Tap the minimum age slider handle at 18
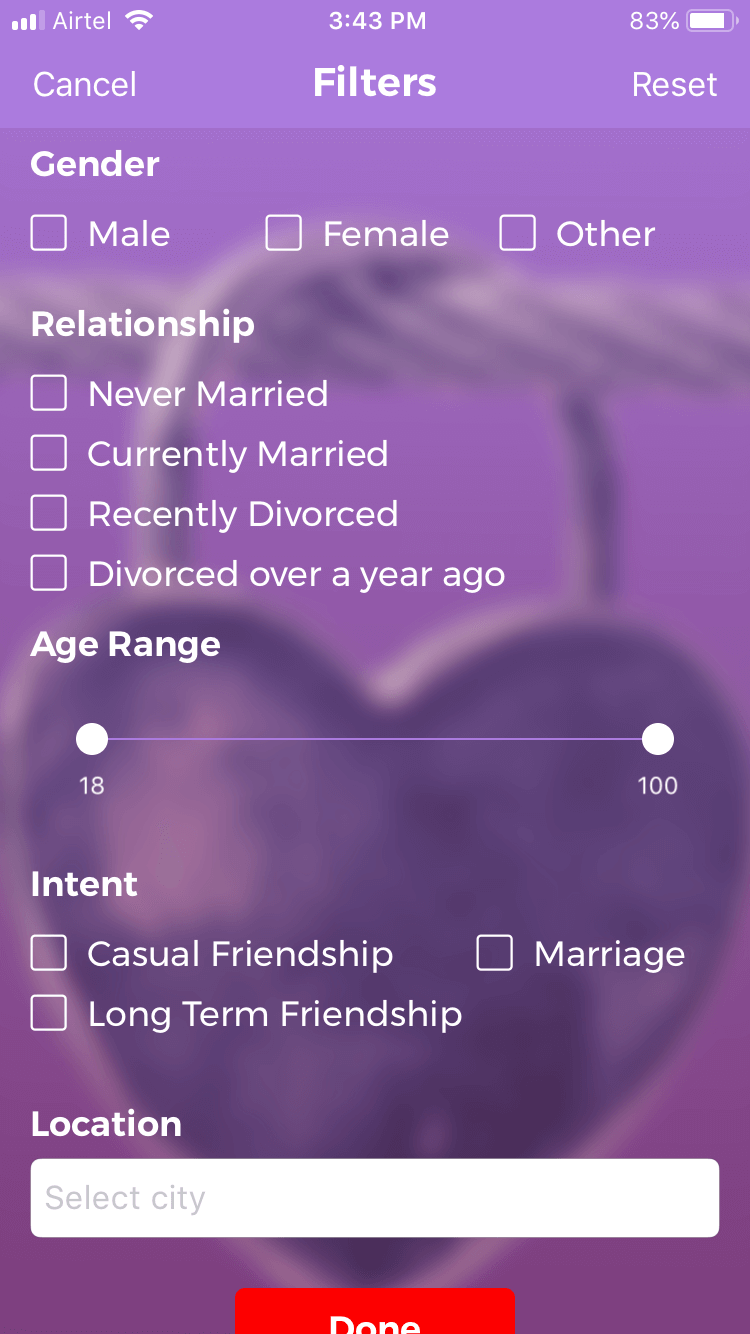 92,740
